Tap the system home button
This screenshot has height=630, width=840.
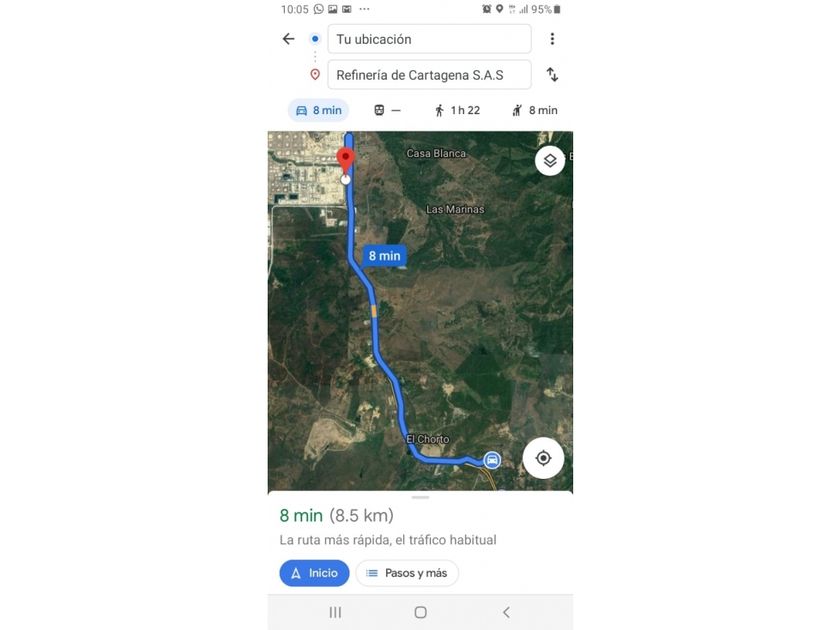coord(420,612)
